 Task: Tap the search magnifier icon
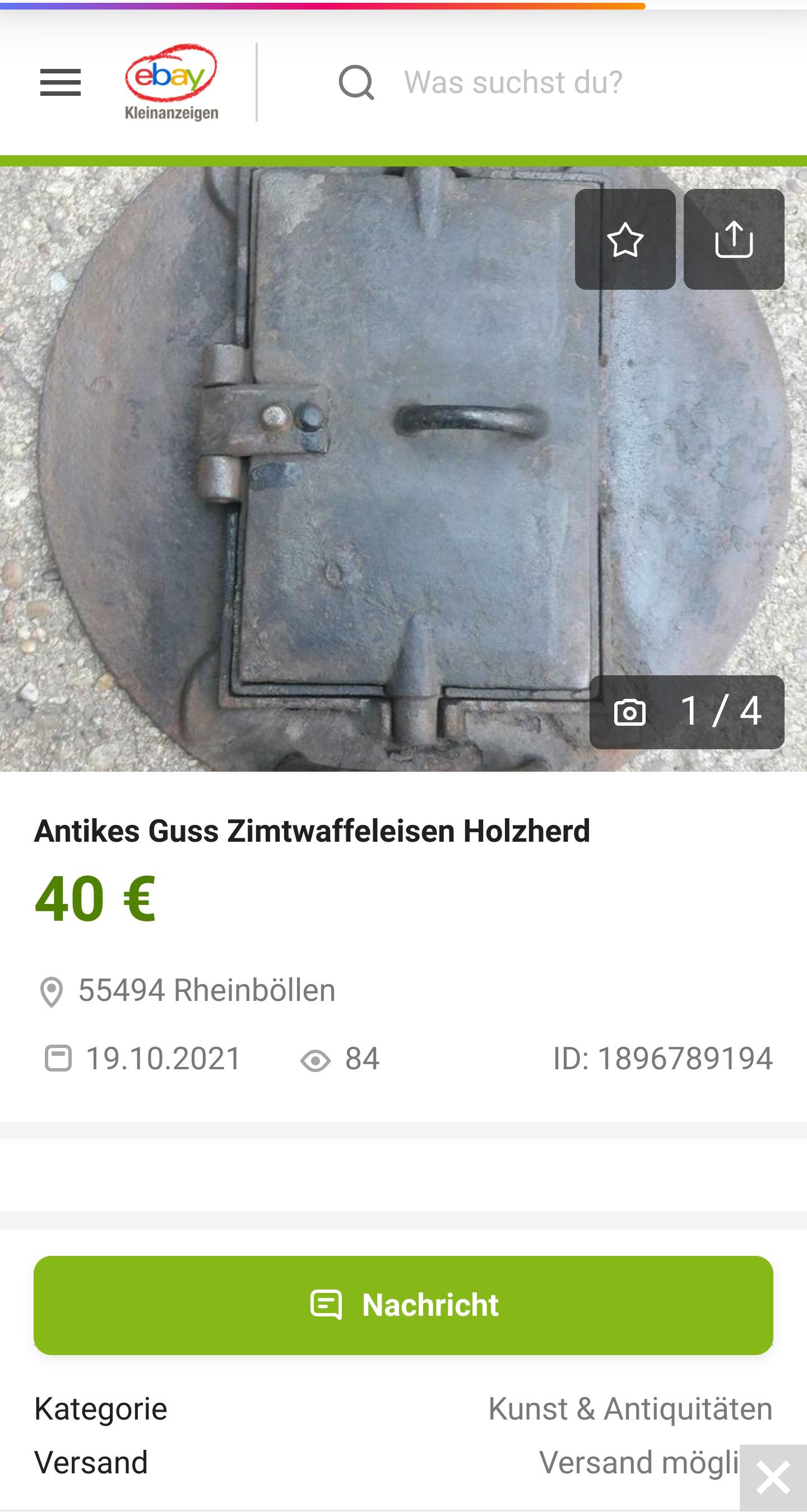coord(356,82)
